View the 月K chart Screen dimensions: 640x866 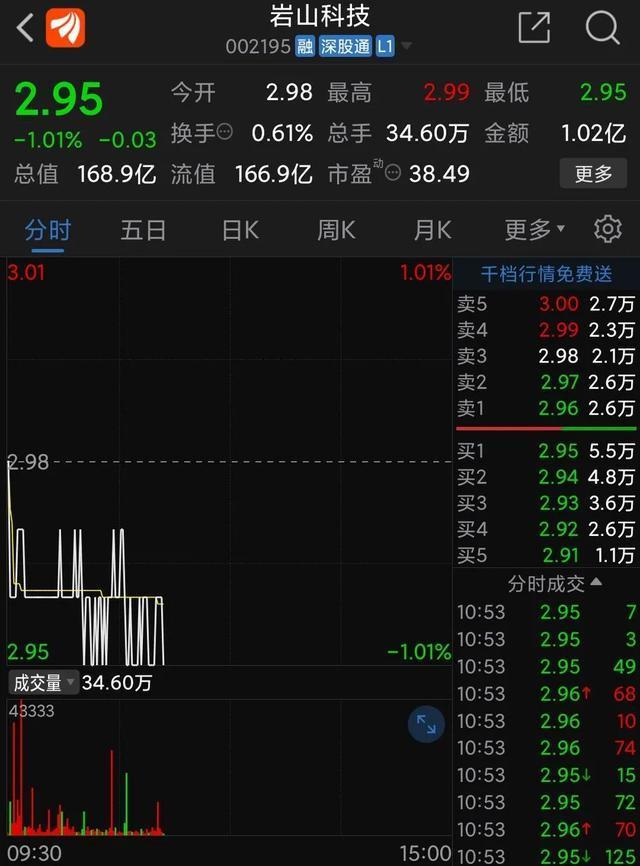(432, 230)
